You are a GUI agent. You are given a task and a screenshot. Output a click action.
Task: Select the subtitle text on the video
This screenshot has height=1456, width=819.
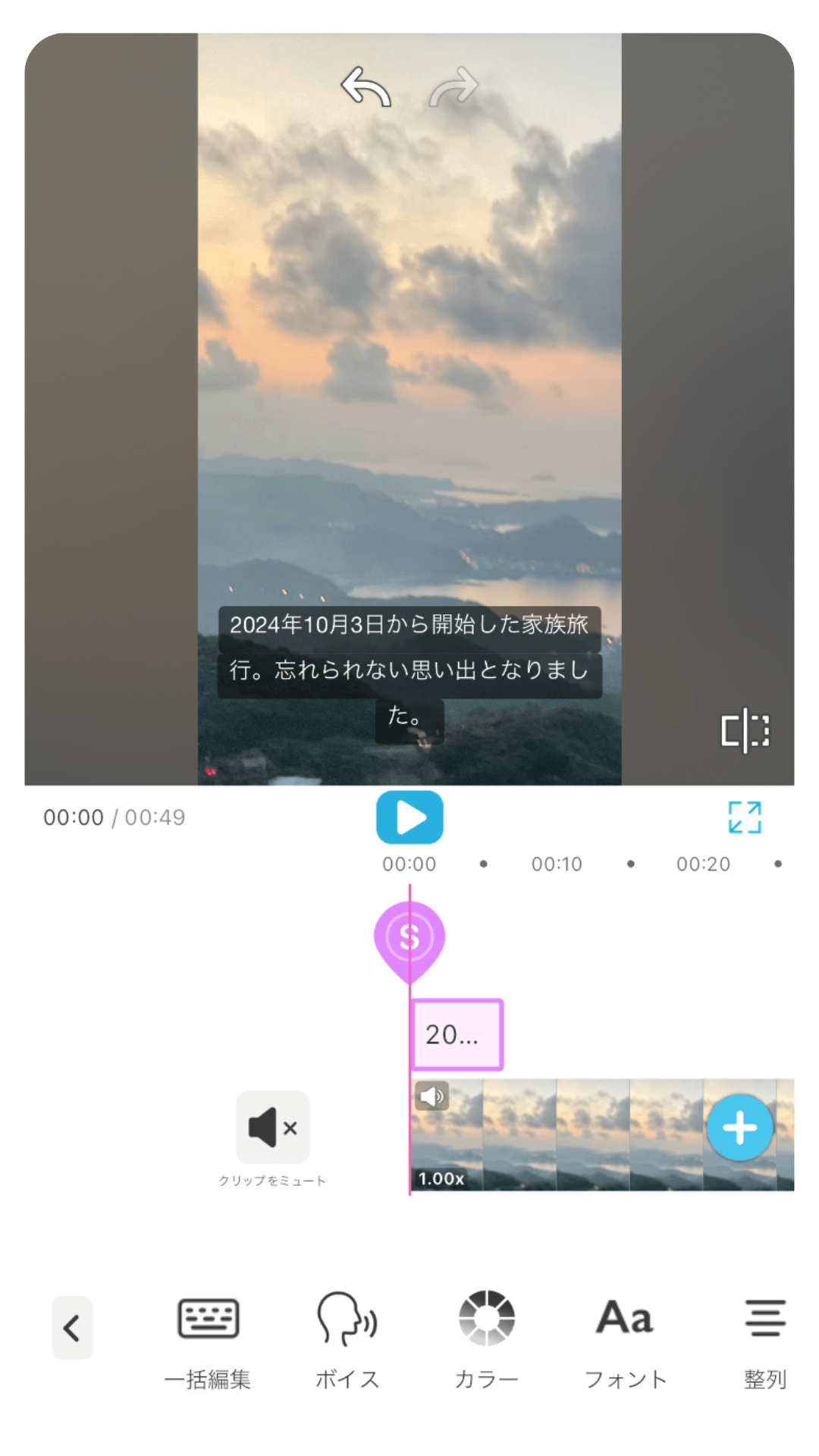pos(409,669)
